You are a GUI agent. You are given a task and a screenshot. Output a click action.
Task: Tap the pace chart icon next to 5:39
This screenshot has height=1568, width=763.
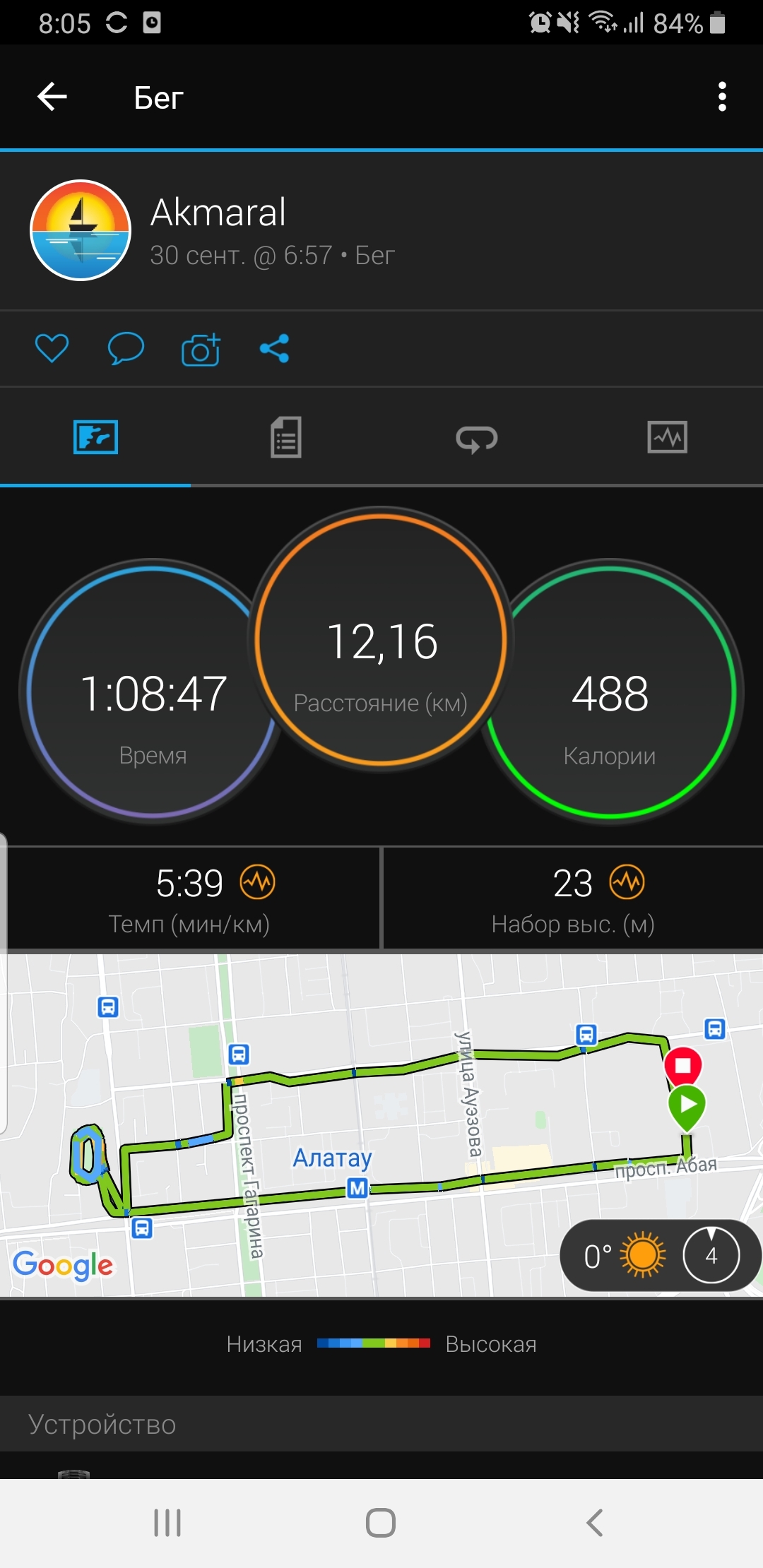[x=258, y=882]
